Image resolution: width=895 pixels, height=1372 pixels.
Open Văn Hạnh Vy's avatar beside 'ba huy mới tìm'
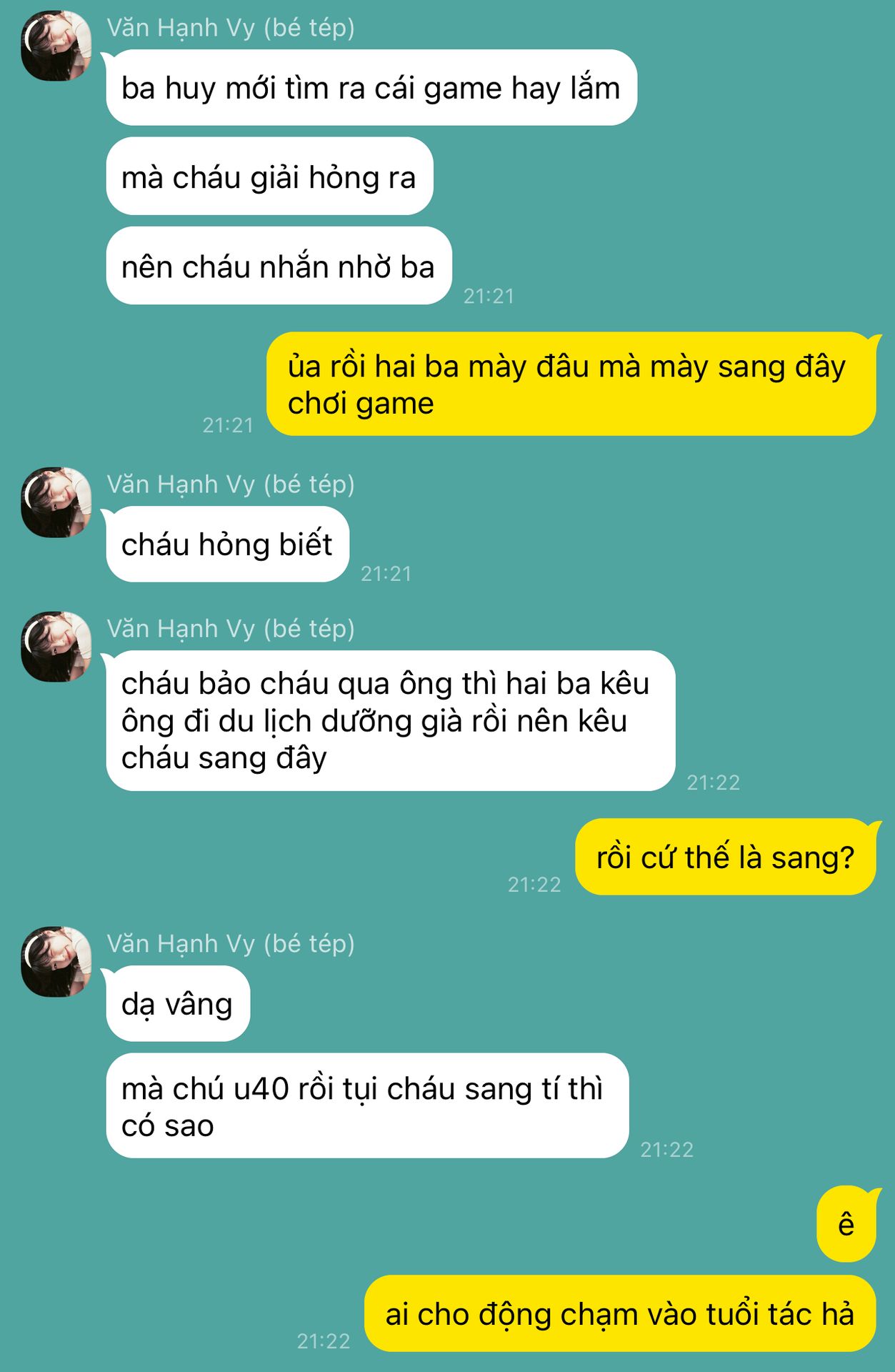56,46
